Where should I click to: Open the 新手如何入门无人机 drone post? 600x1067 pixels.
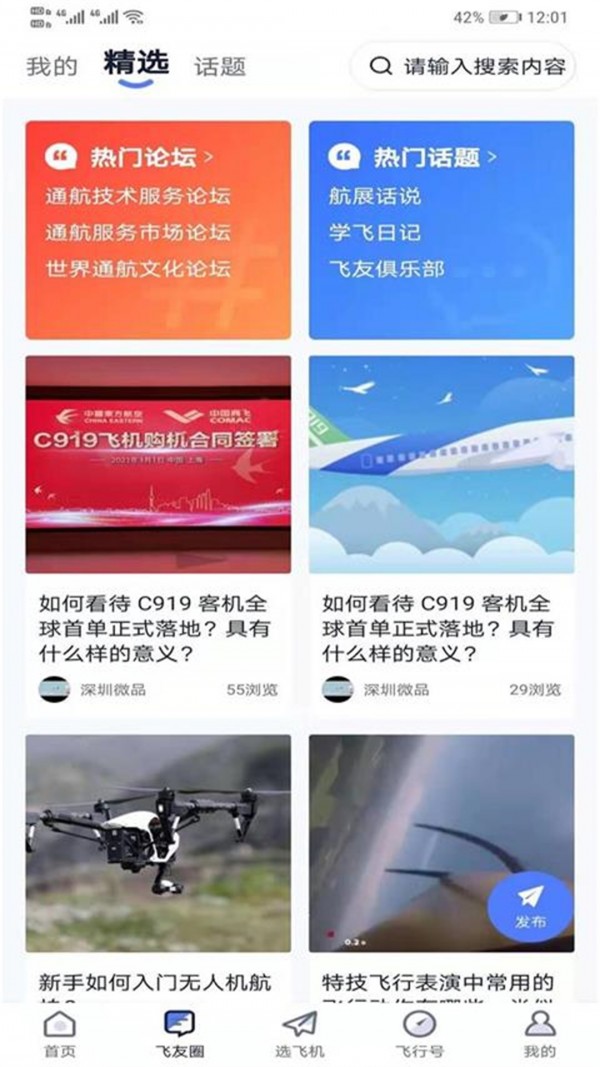point(158,860)
